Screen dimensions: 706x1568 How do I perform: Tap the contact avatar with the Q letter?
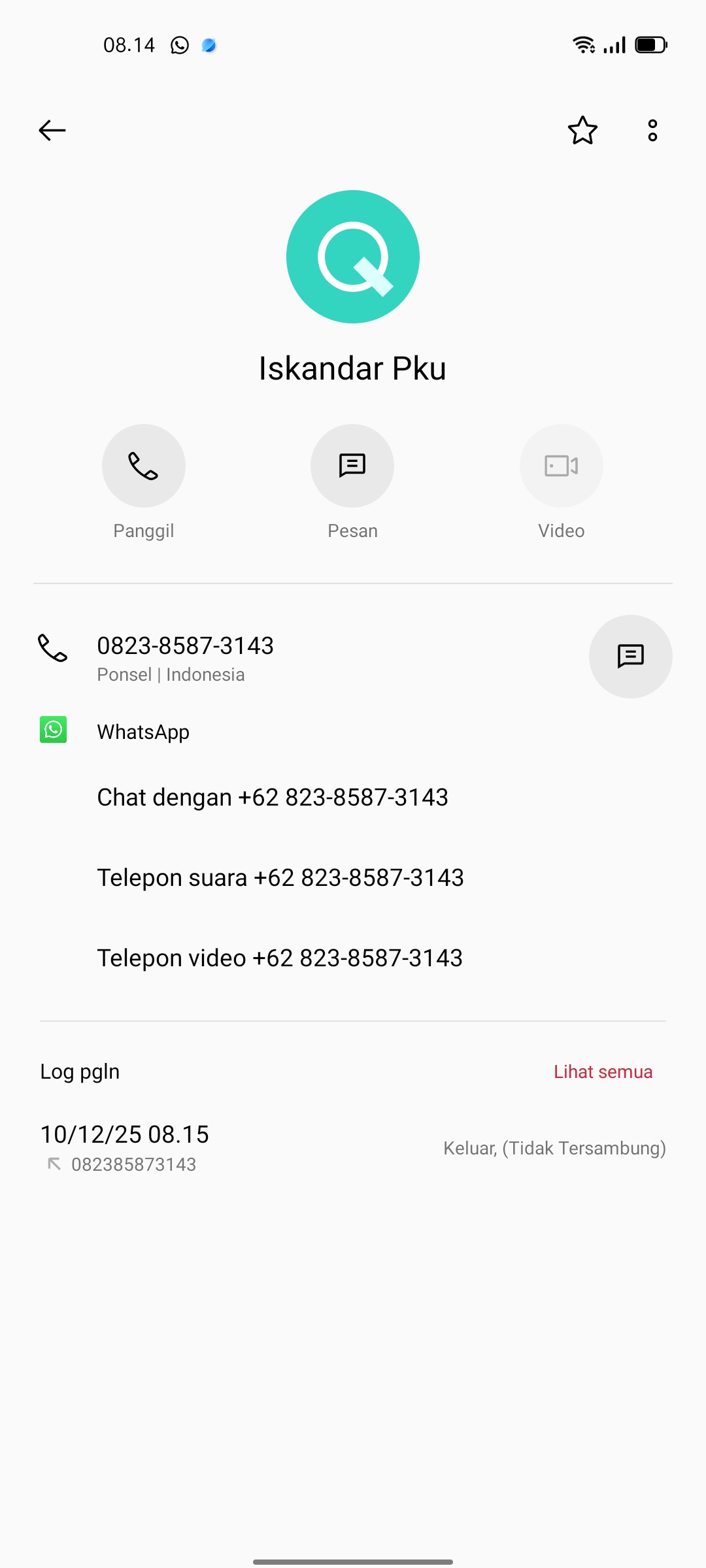pos(352,257)
